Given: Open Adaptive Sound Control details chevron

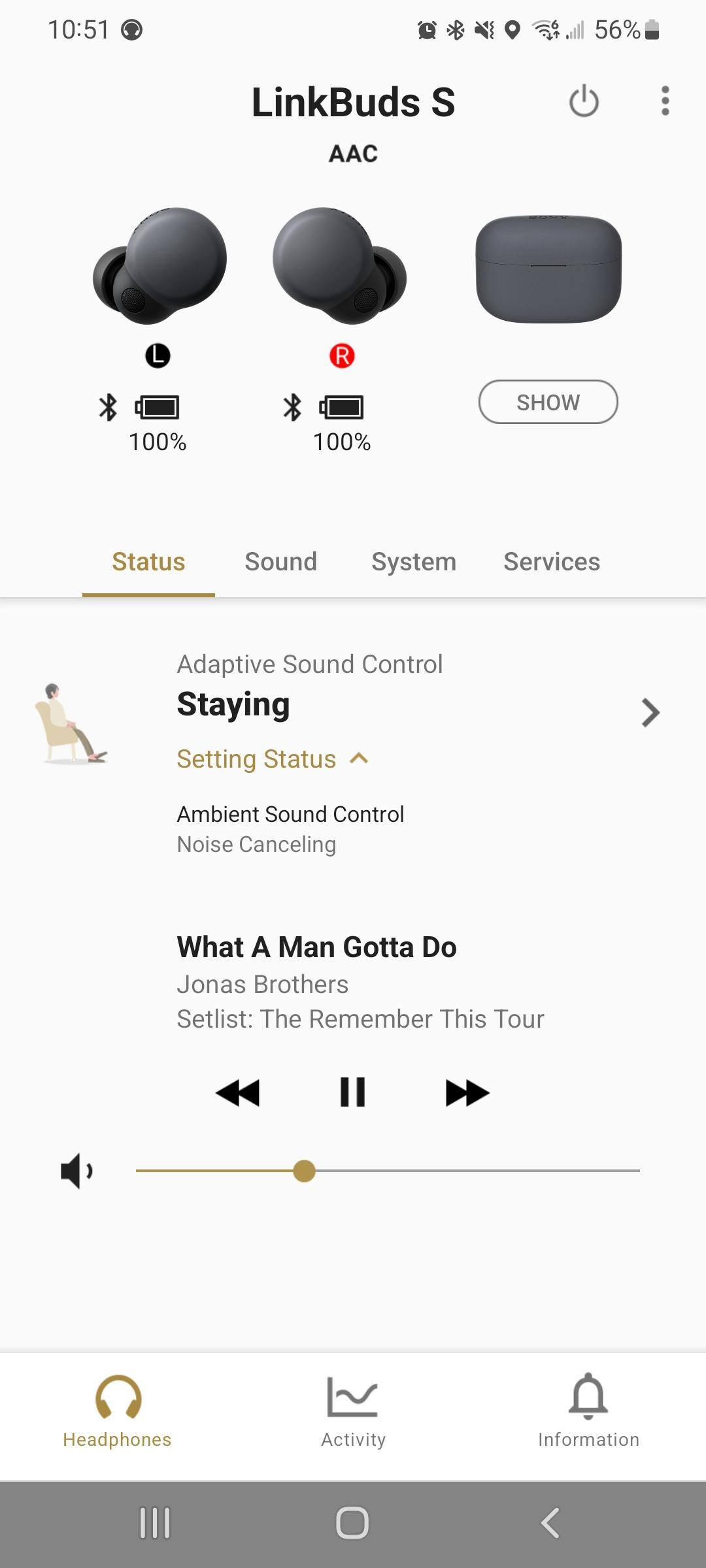Looking at the screenshot, I should pyautogui.click(x=650, y=712).
